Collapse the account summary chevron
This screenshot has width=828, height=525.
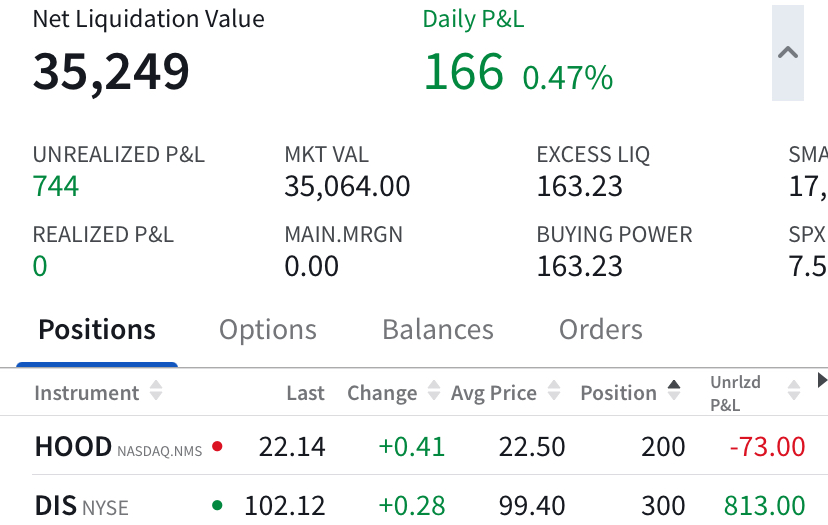pos(788,53)
